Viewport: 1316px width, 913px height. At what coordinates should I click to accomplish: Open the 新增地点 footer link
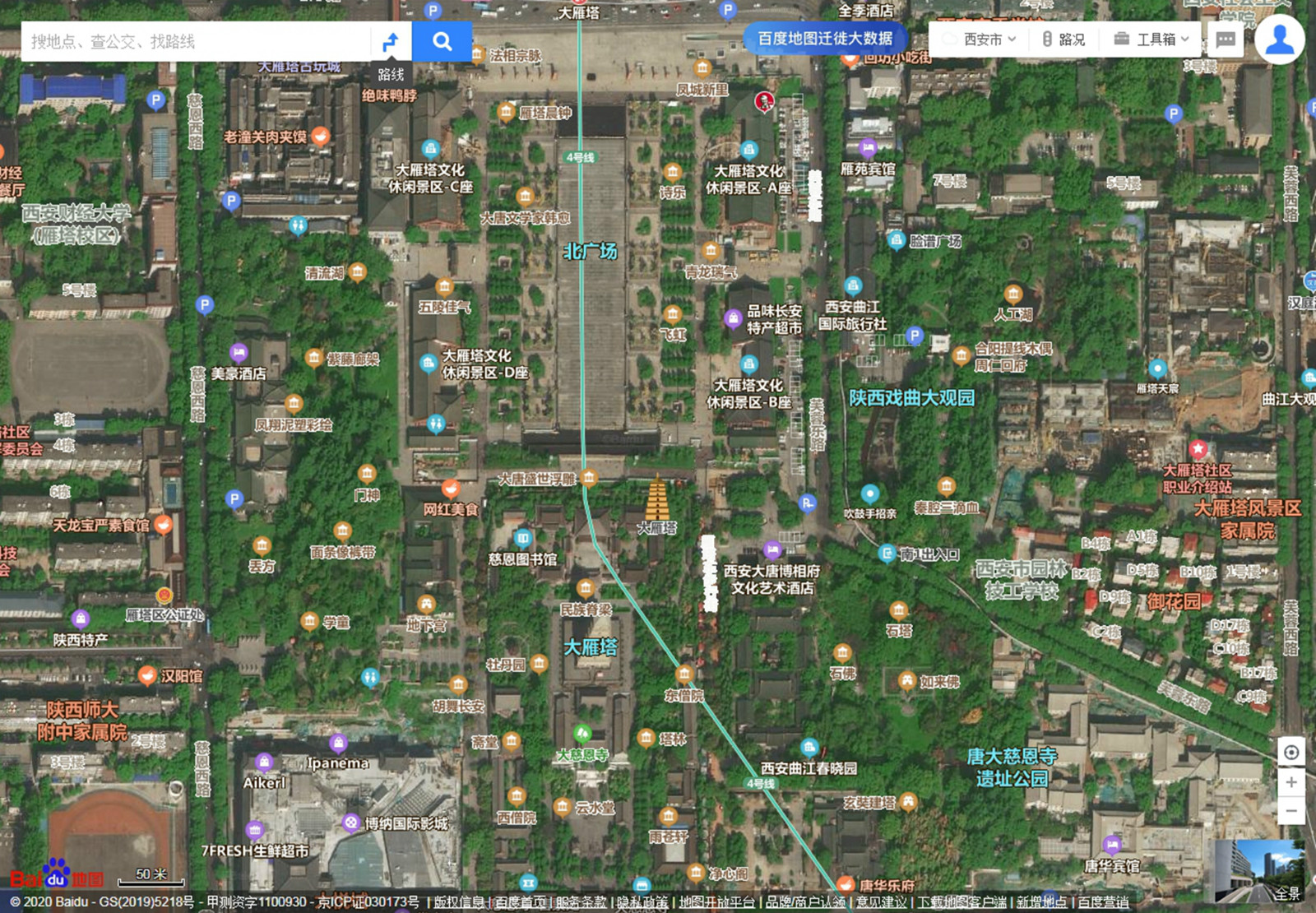(x=1041, y=902)
